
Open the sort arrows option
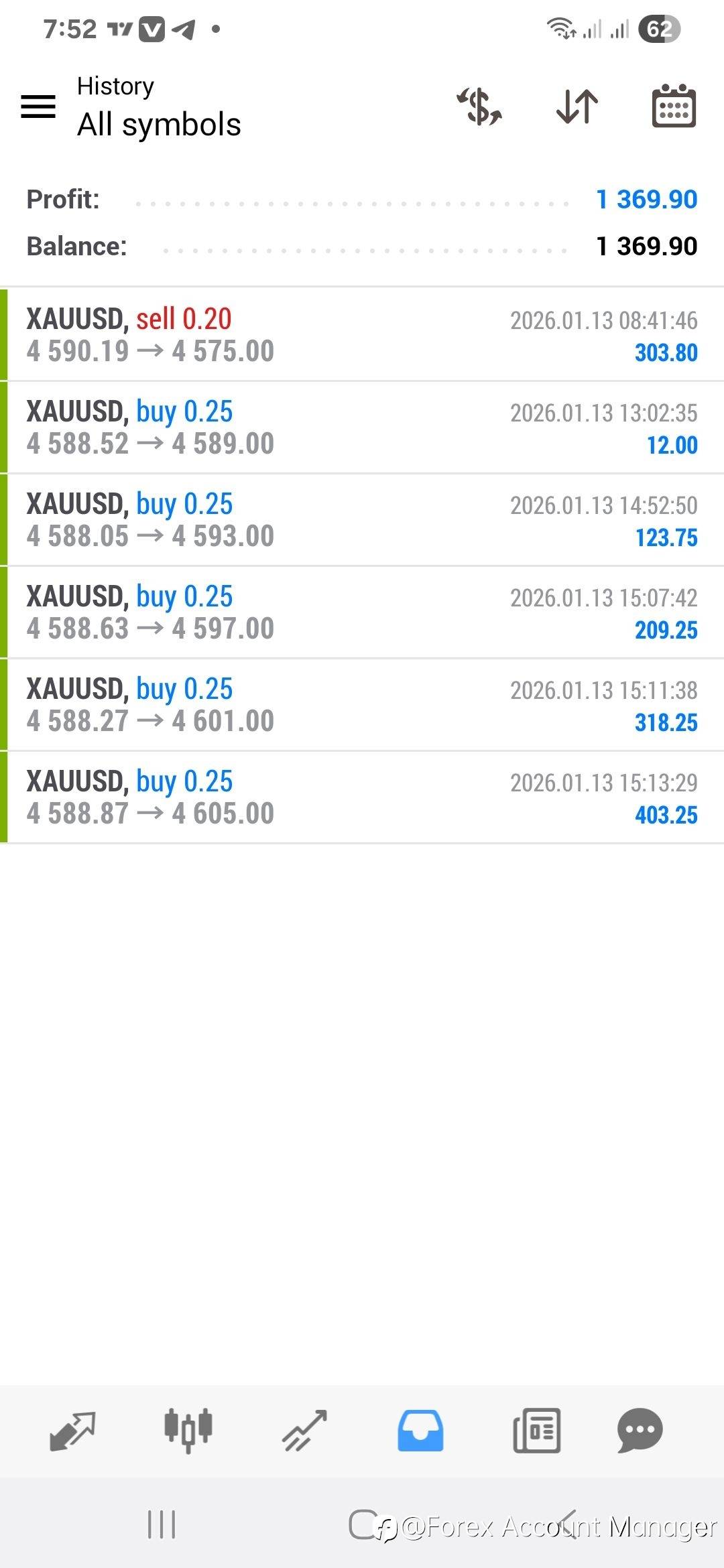click(577, 107)
